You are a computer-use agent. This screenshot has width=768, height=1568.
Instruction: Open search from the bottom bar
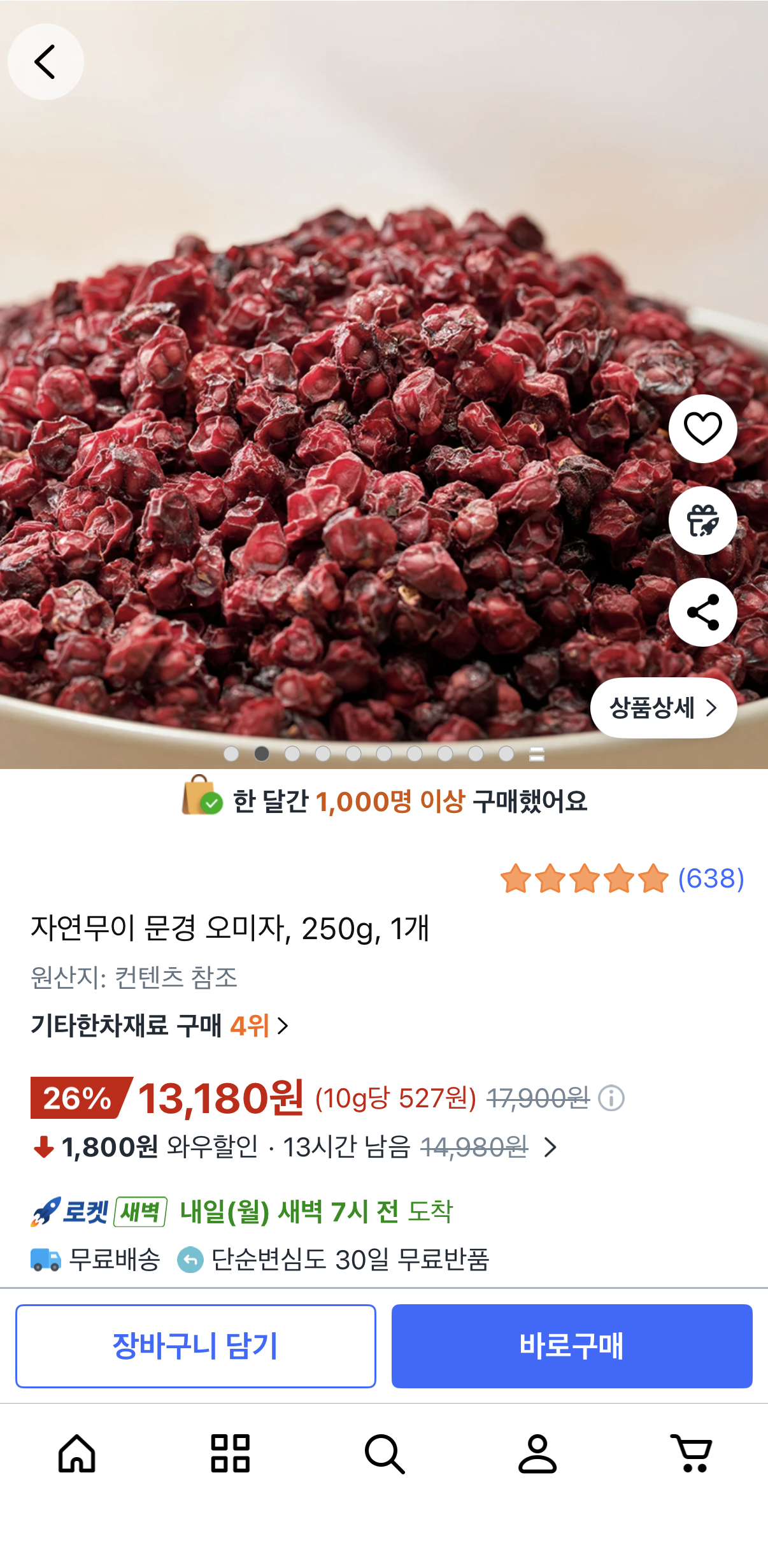(384, 1453)
